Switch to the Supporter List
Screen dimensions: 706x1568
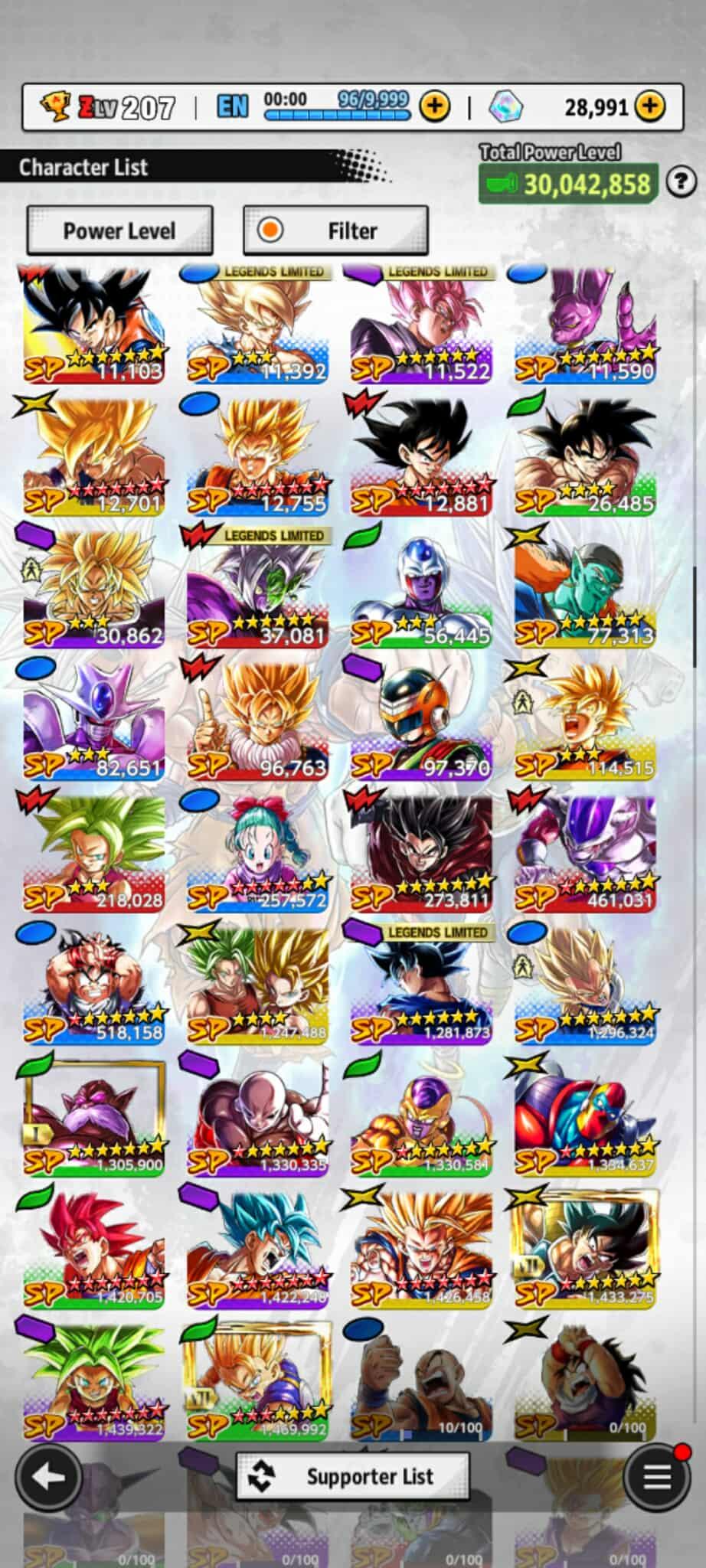(353, 1475)
